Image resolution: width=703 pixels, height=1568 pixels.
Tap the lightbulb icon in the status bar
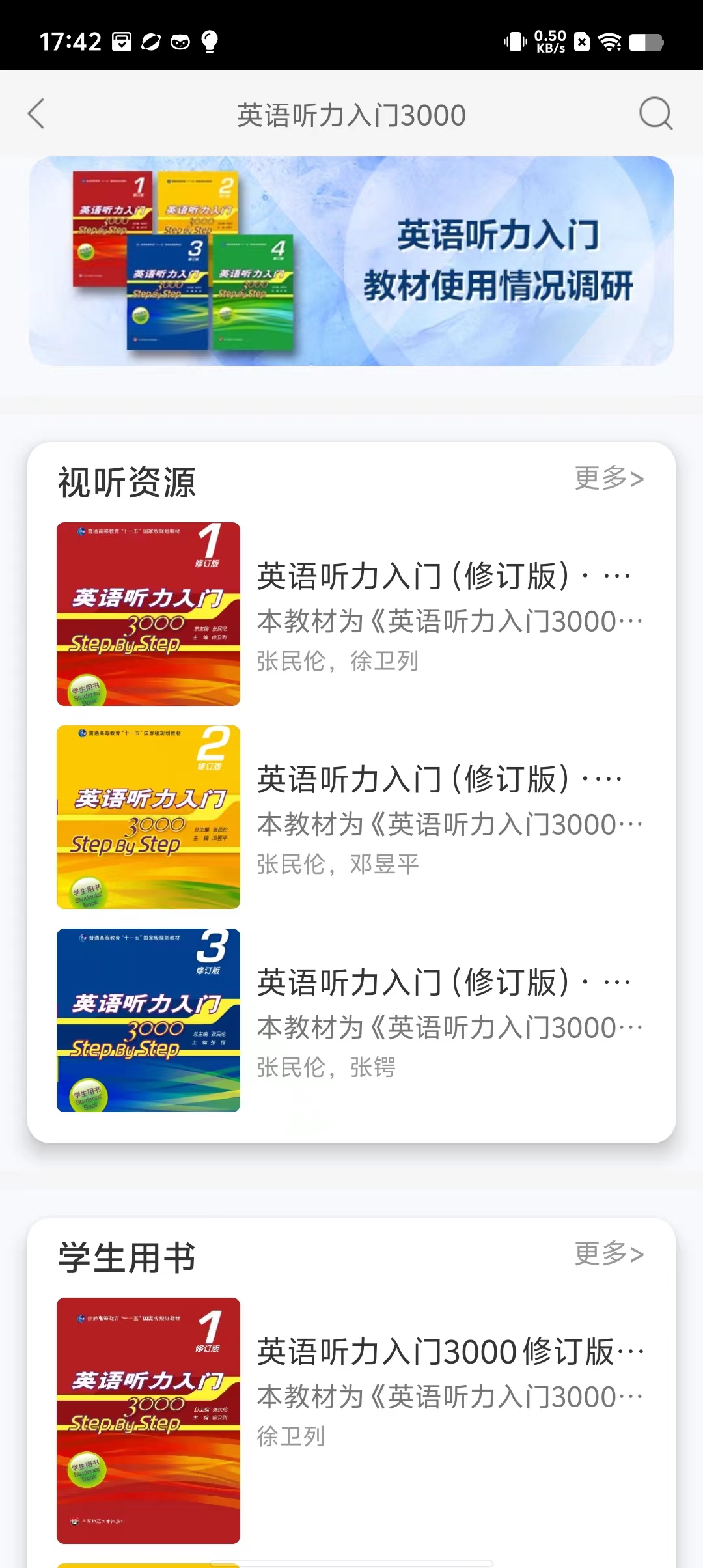click(208, 41)
